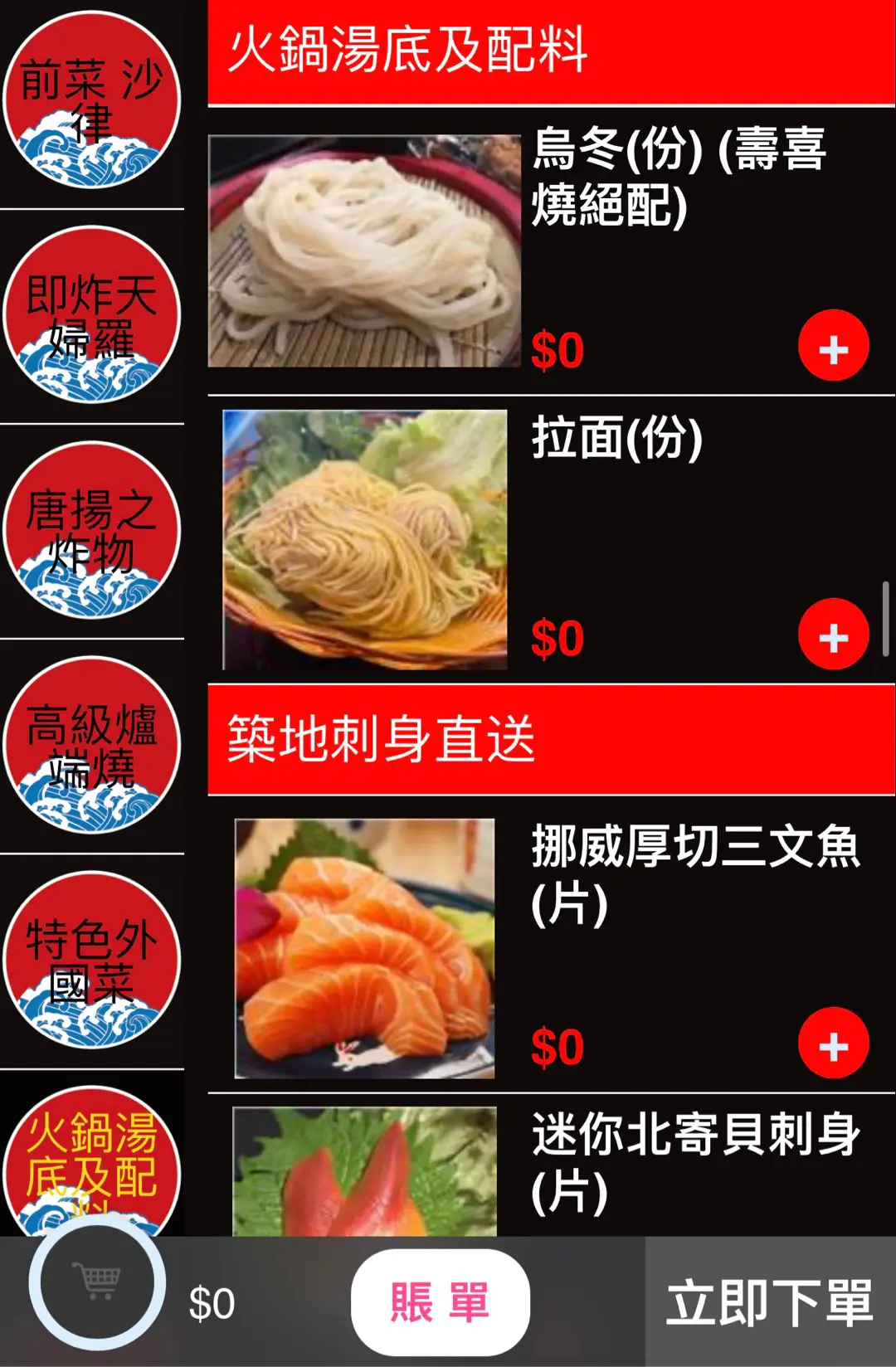
Task: Open the 迷你北寄貝刺身(片) item
Action: click(695, 1161)
